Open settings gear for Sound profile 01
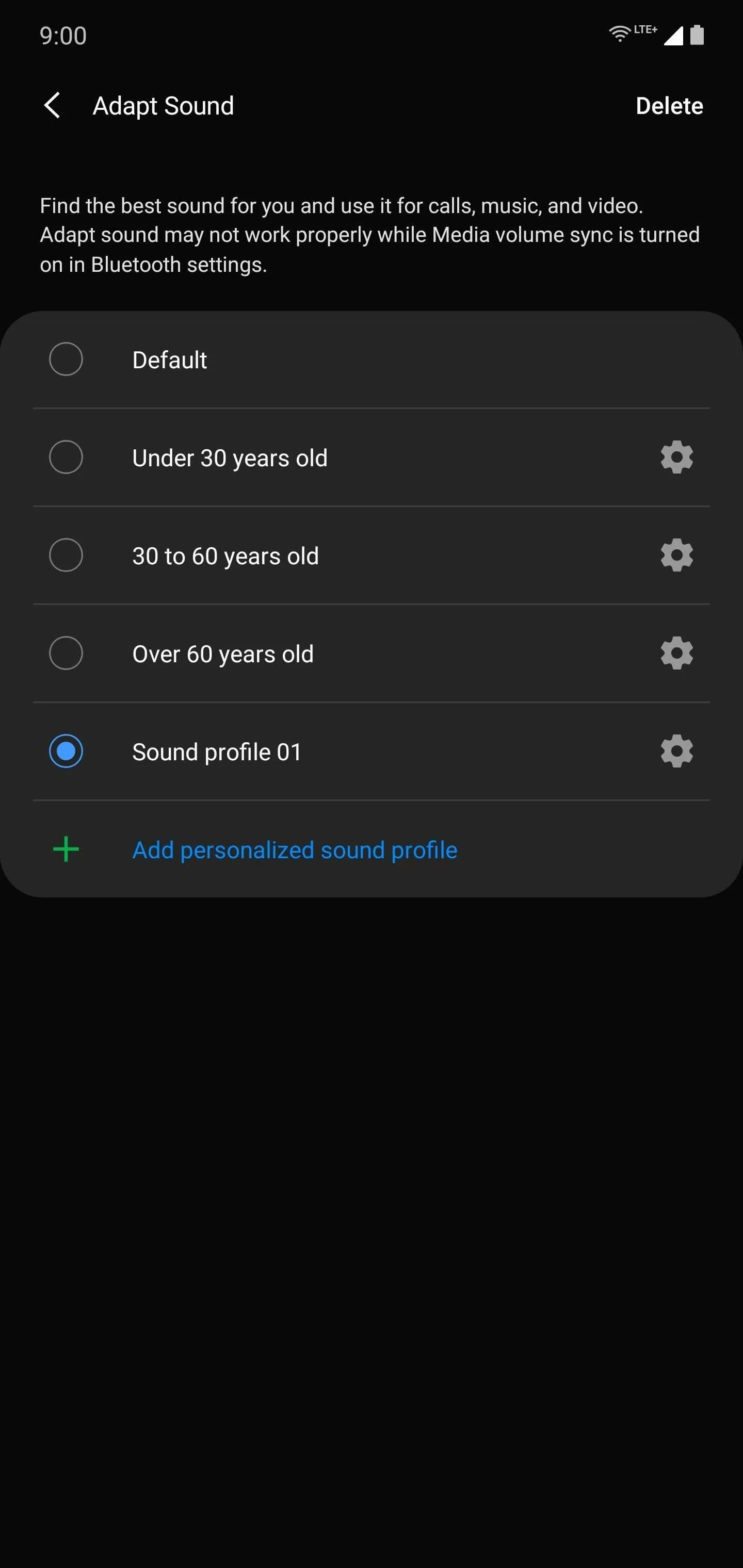The width and height of the screenshot is (743, 1568). pyautogui.click(x=676, y=751)
